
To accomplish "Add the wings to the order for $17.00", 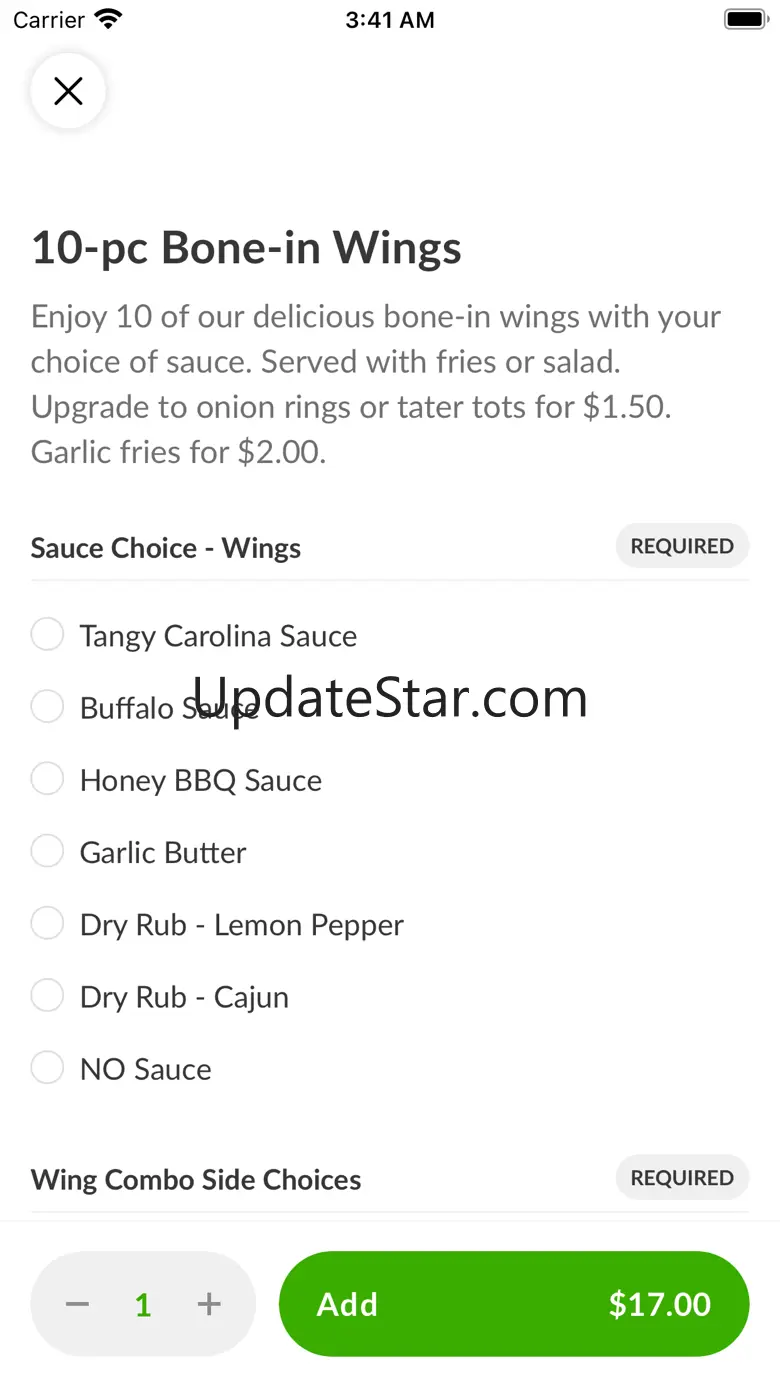I will click(513, 1304).
